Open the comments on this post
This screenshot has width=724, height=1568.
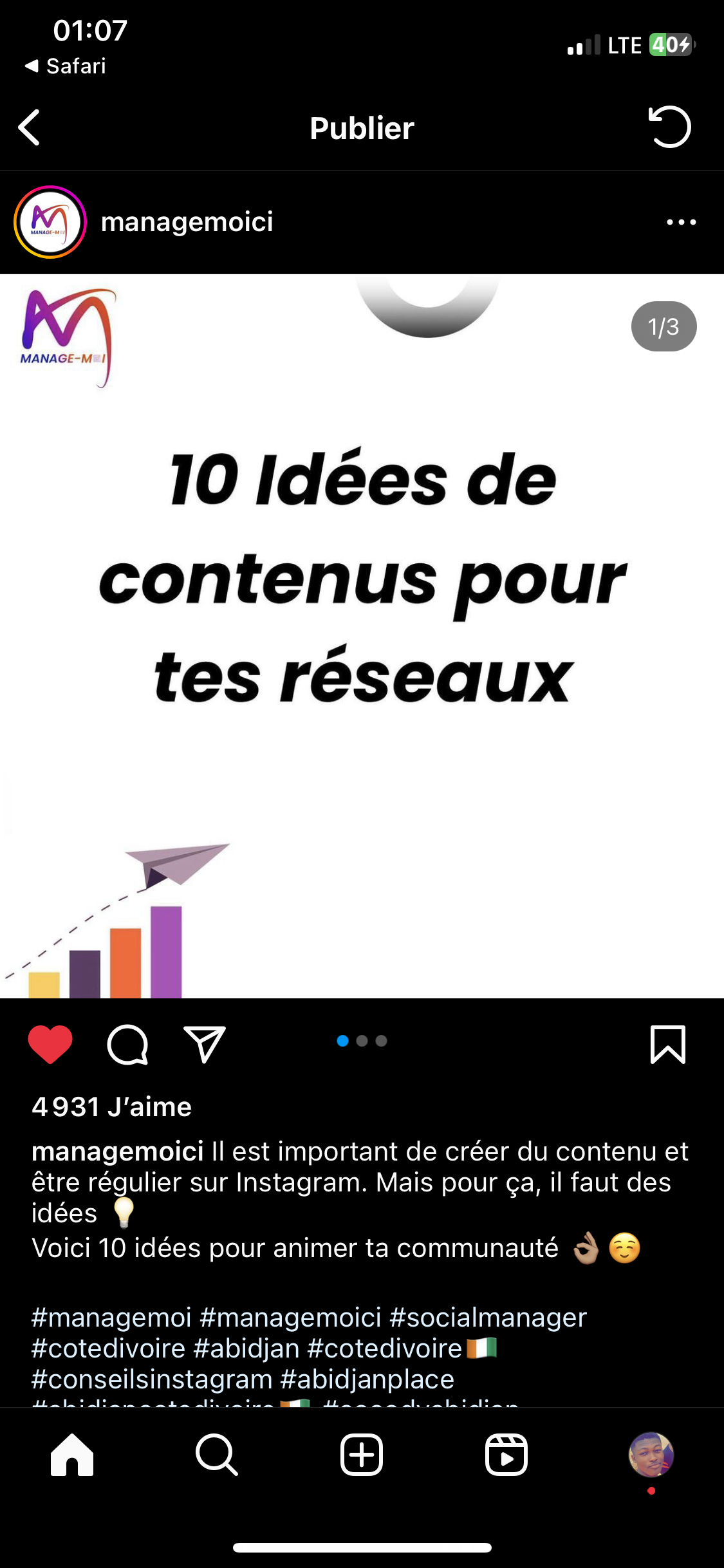click(x=127, y=1044)
